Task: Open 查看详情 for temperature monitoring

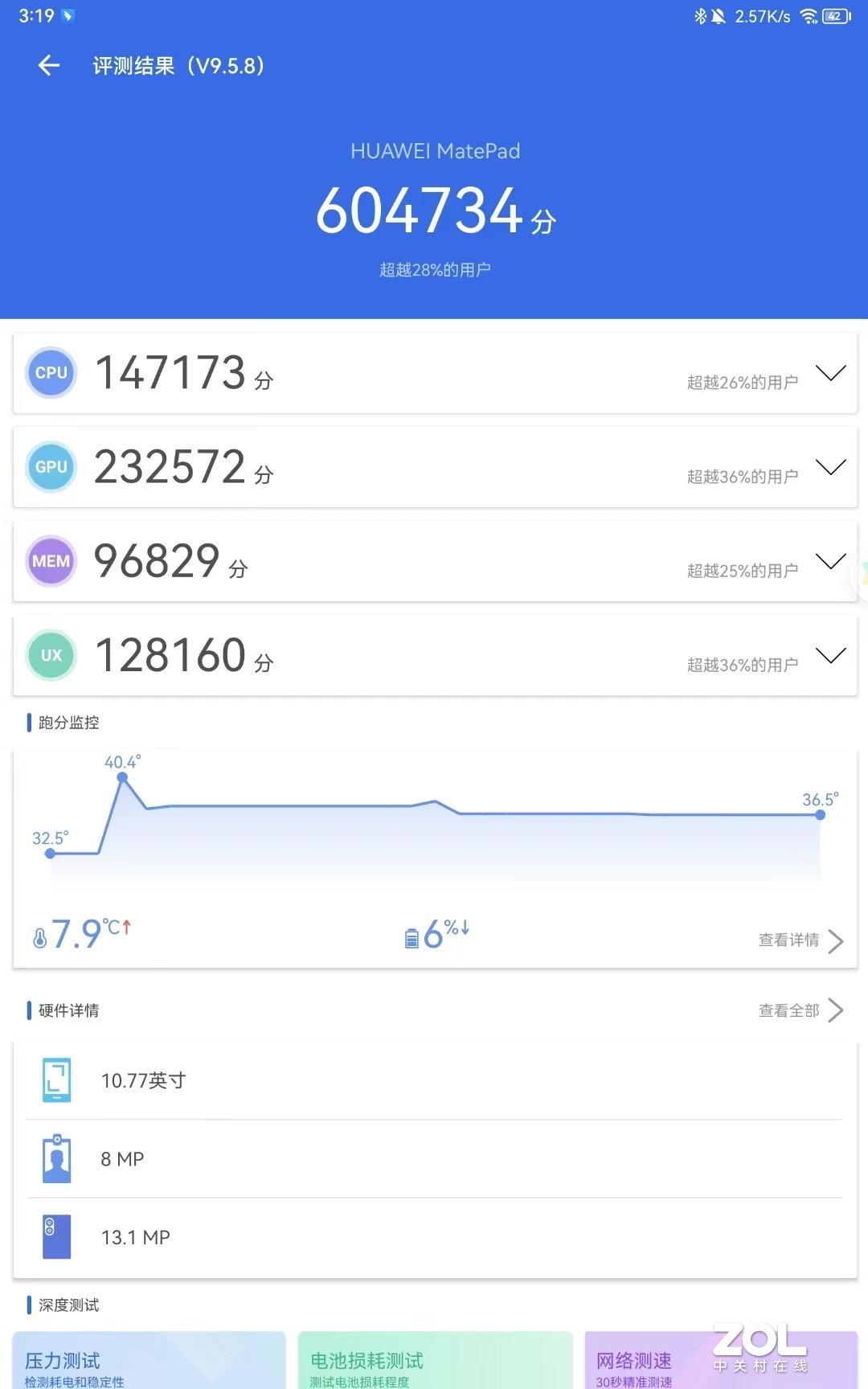Action: (800, 940)
